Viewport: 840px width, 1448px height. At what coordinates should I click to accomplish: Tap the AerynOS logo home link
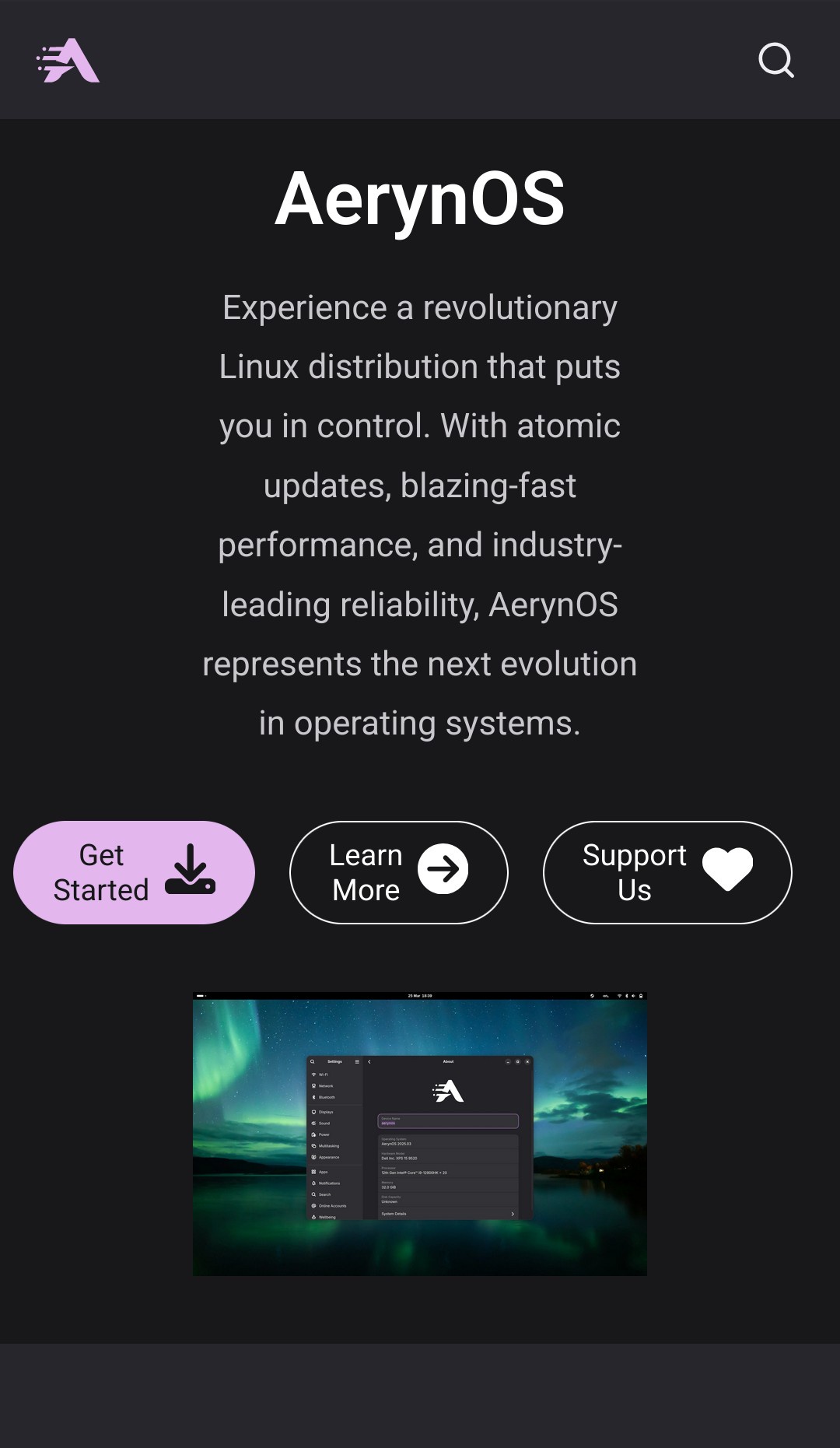(x=68, y=60)
